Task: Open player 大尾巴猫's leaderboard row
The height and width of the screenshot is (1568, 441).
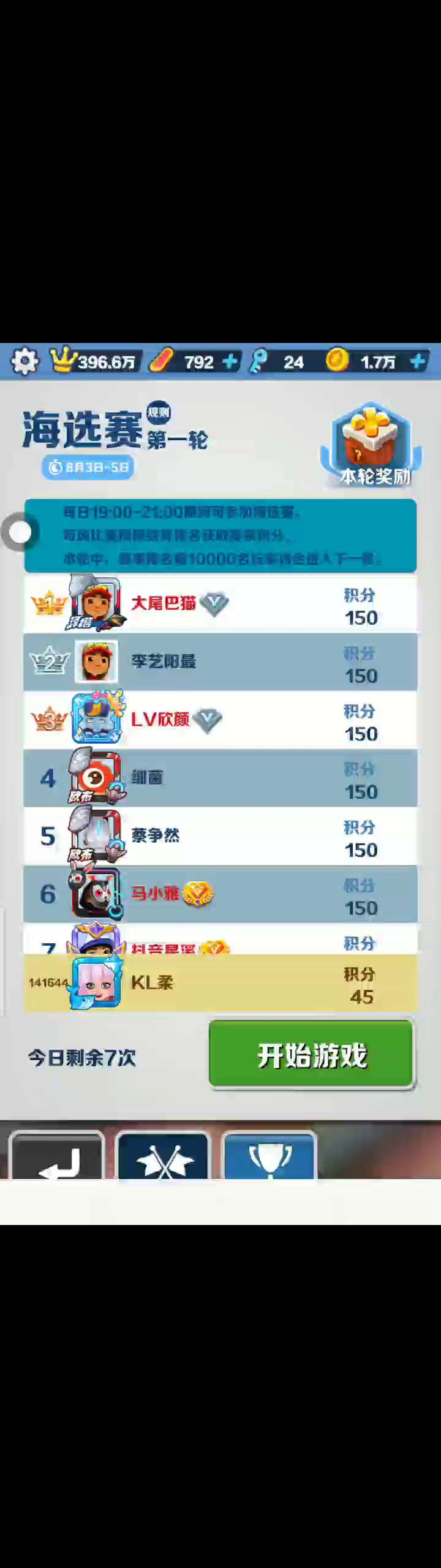Action: click(x=221, y=604)
